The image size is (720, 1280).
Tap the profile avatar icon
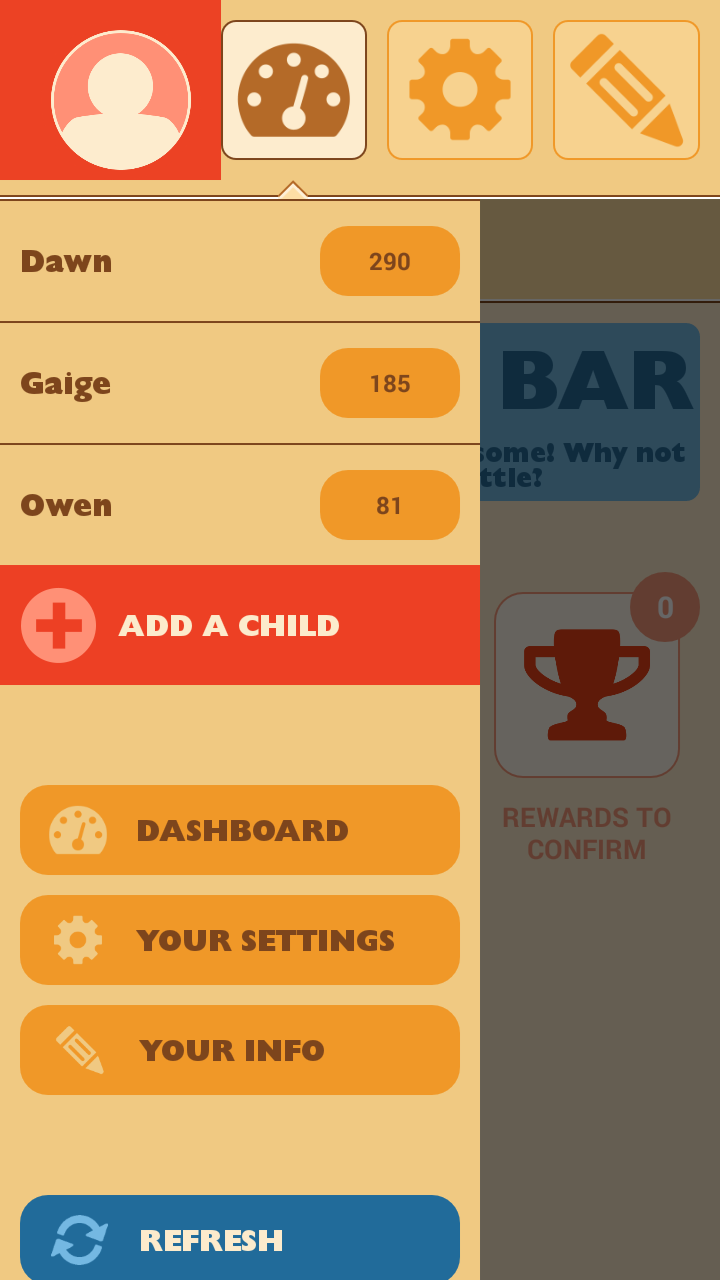120,100
